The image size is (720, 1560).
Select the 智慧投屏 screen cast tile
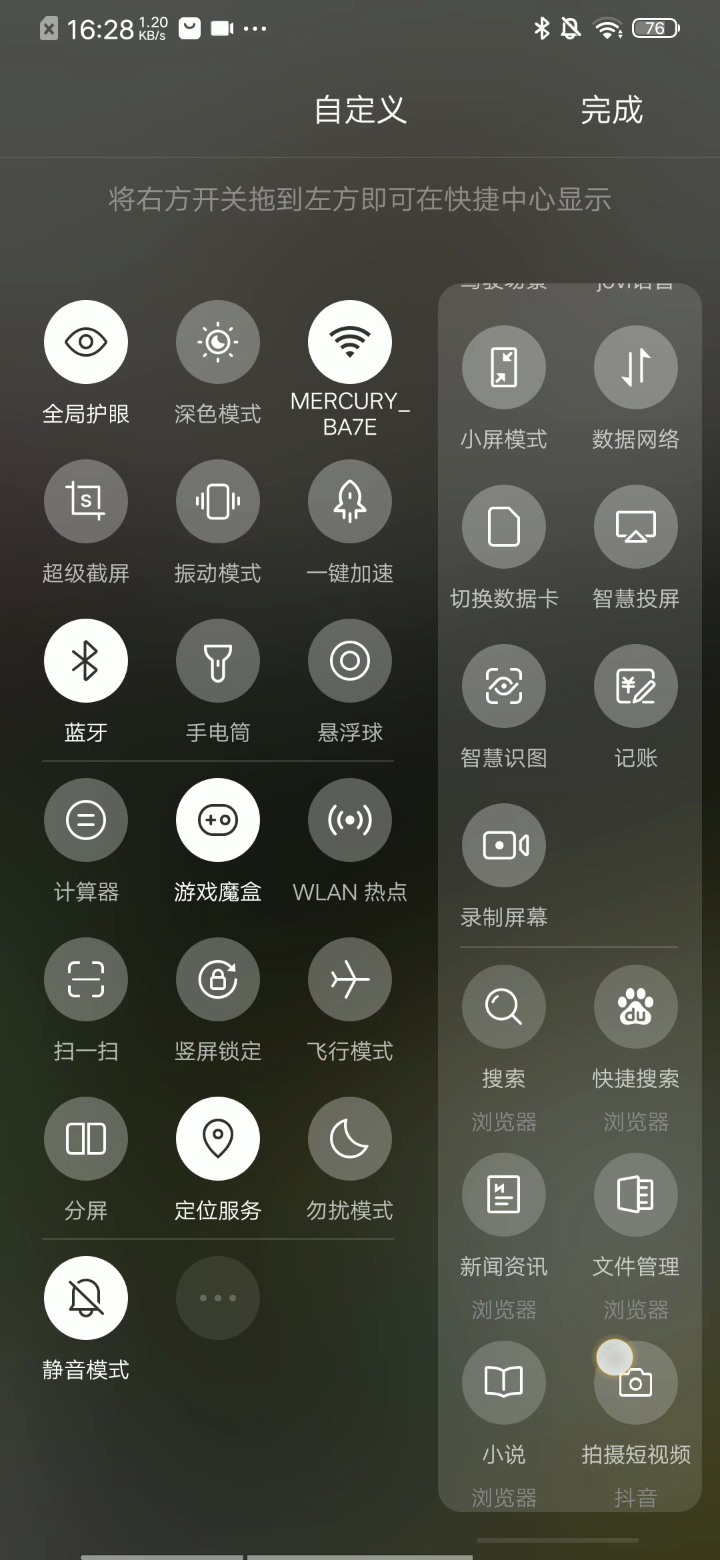(x=636, y=527)
